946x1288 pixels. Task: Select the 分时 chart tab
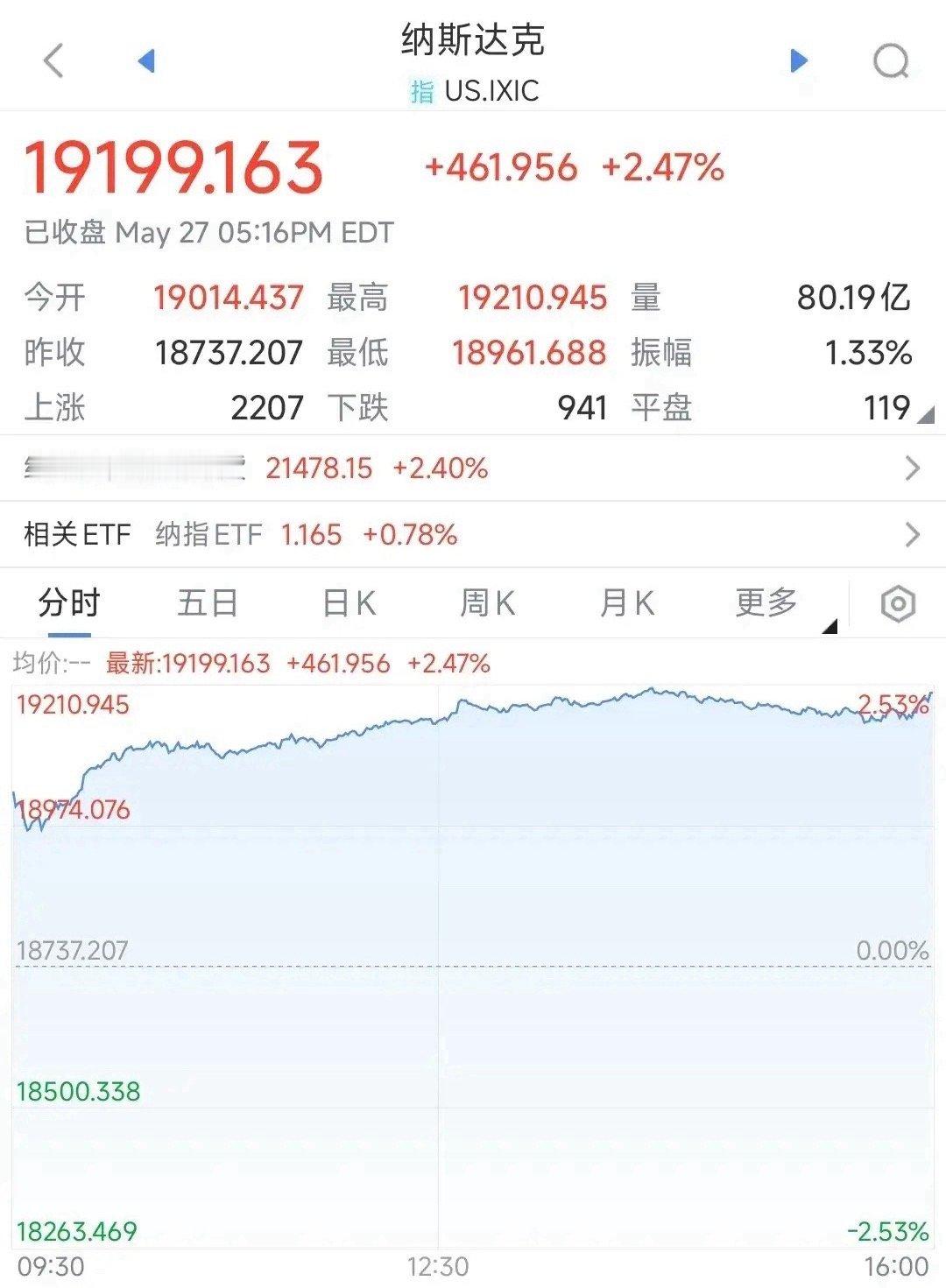coord(69,603)
